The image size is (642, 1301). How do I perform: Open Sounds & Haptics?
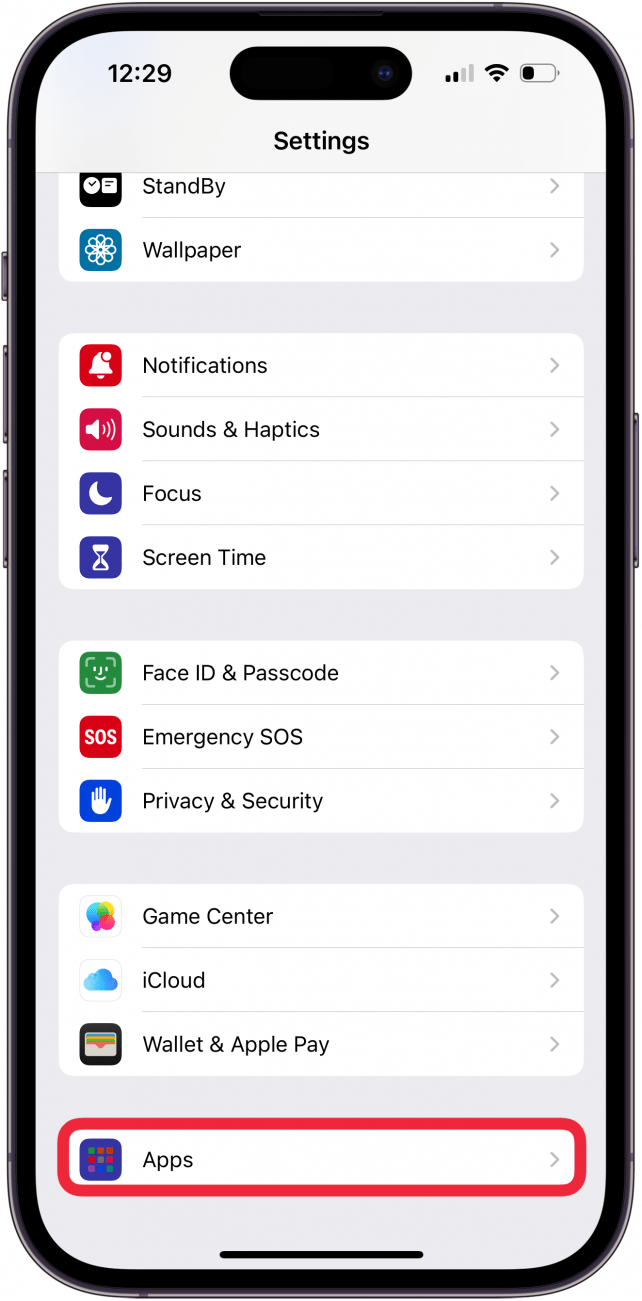(x=320, y=430)
